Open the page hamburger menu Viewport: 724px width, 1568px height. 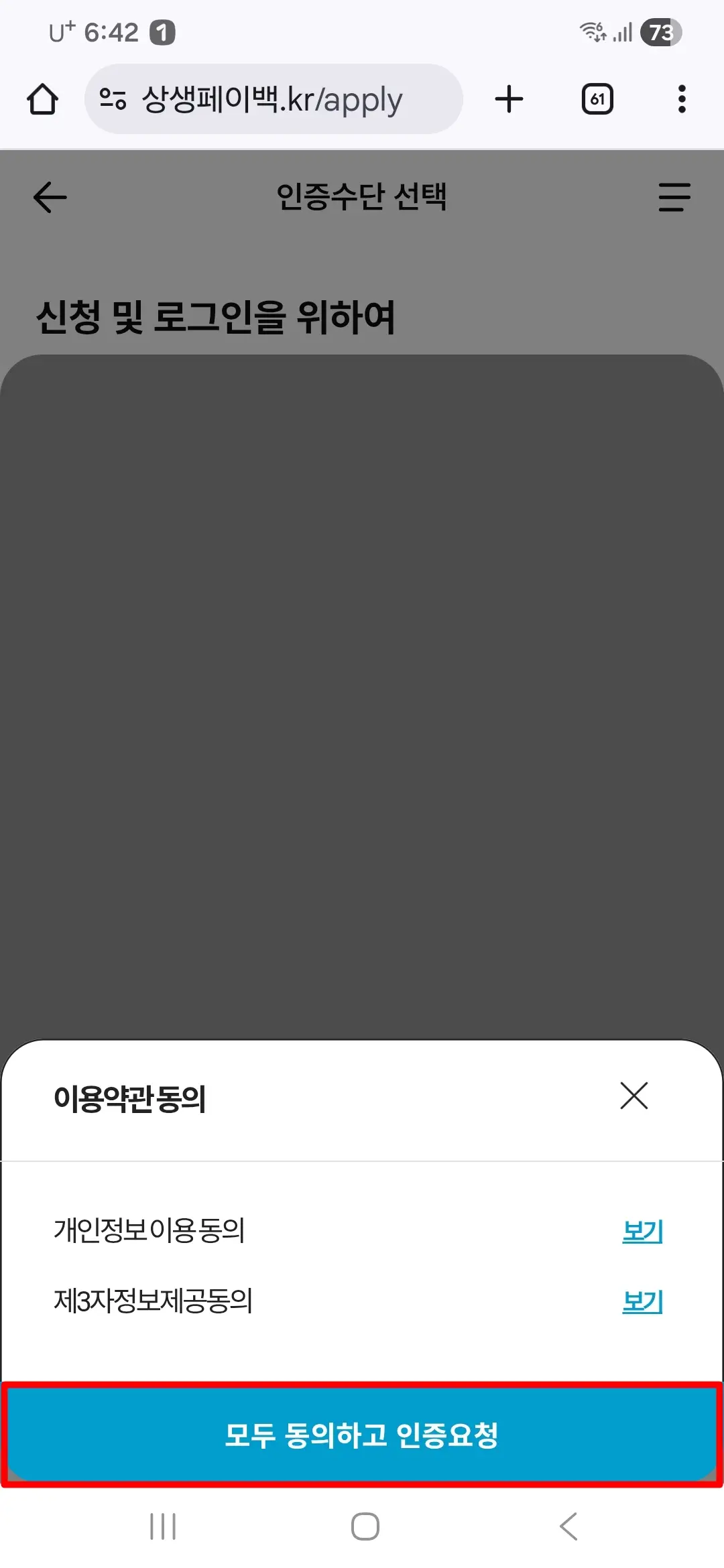click(673, 197)
